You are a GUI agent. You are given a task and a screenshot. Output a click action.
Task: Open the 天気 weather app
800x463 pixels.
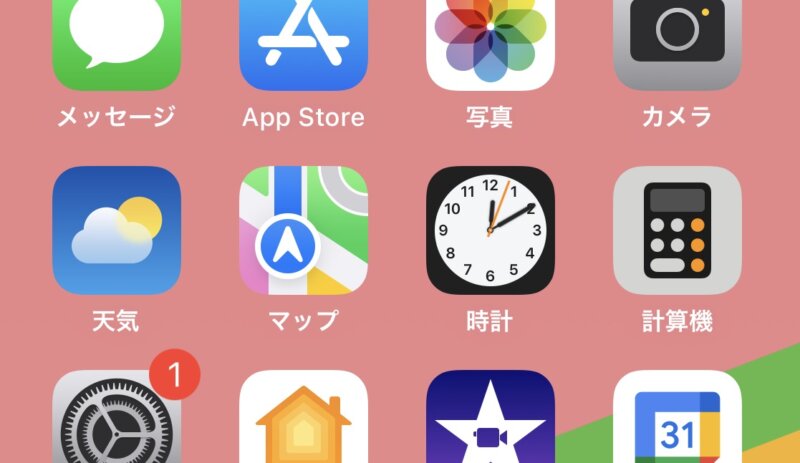[x=116, y=230]
